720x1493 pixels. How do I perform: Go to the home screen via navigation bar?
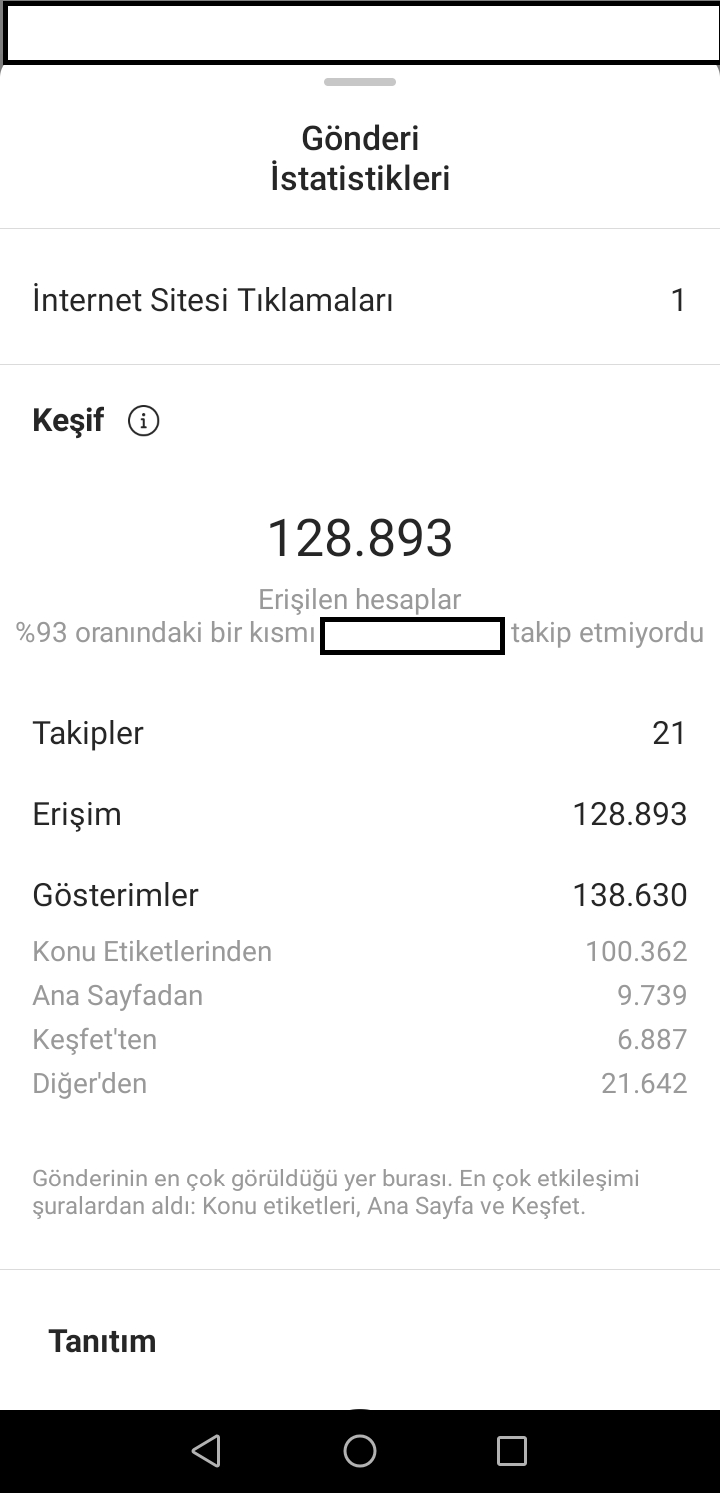coord(360,1451)
